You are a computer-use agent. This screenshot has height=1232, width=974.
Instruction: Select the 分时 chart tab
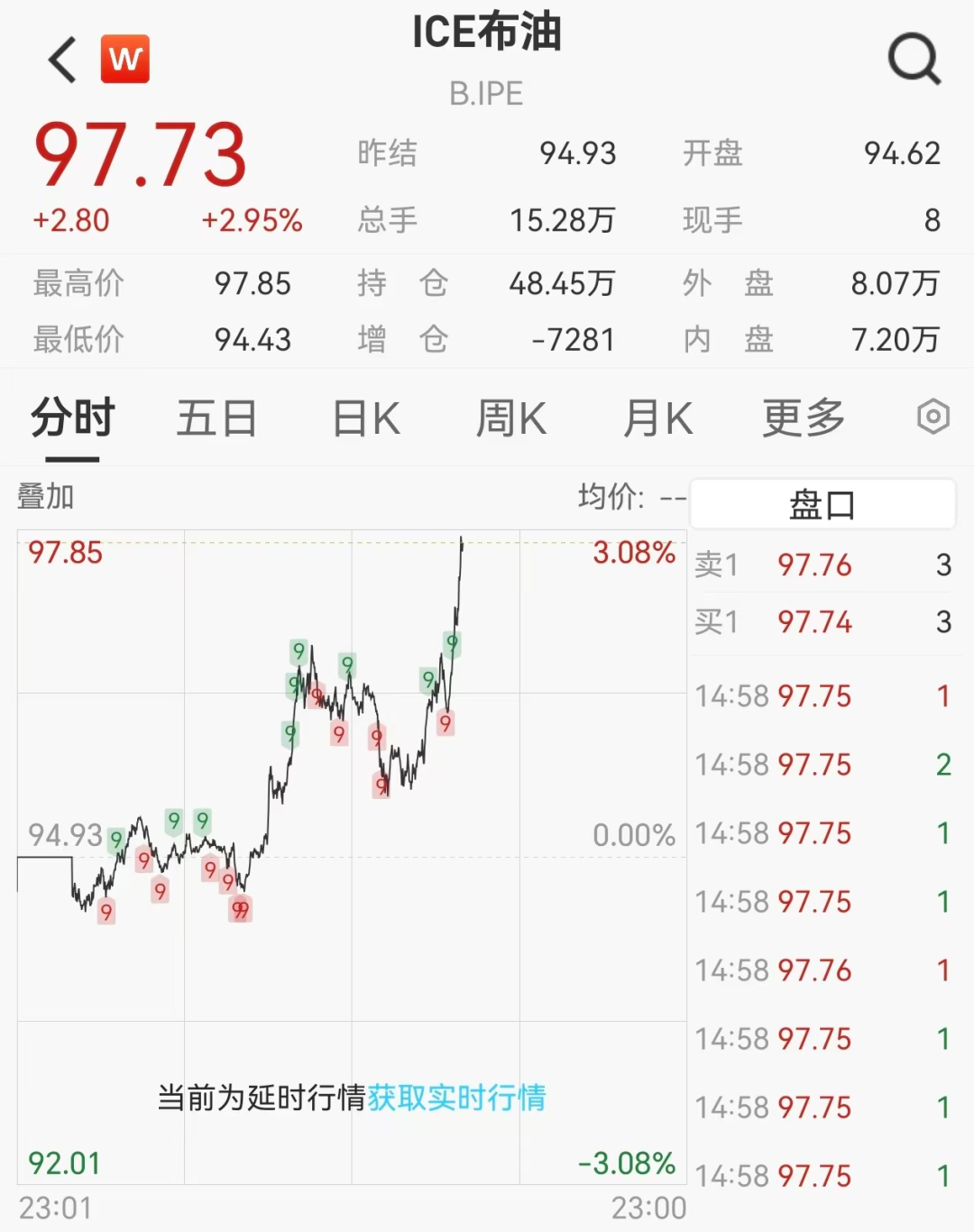point(72,418)
